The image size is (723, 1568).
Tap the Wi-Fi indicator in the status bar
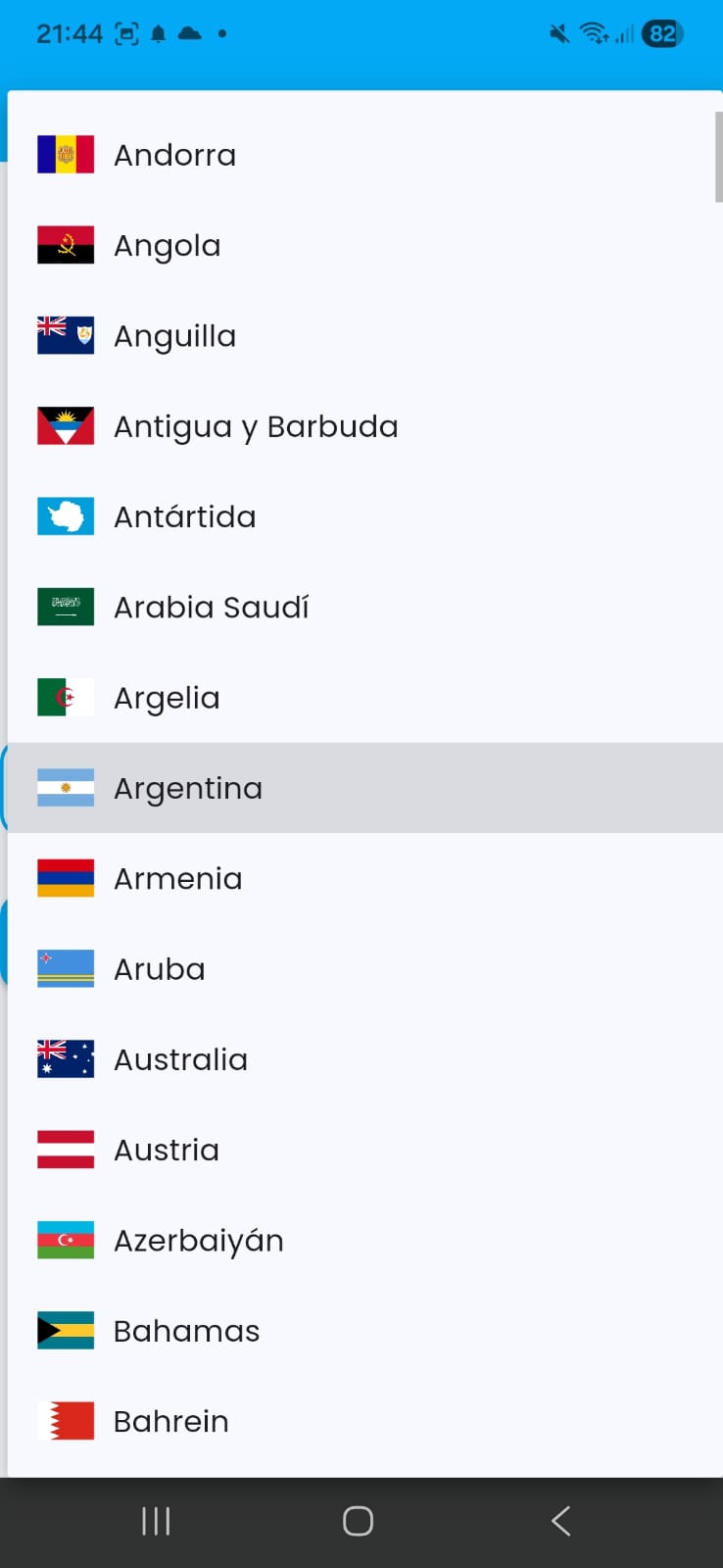pos(592,32)
